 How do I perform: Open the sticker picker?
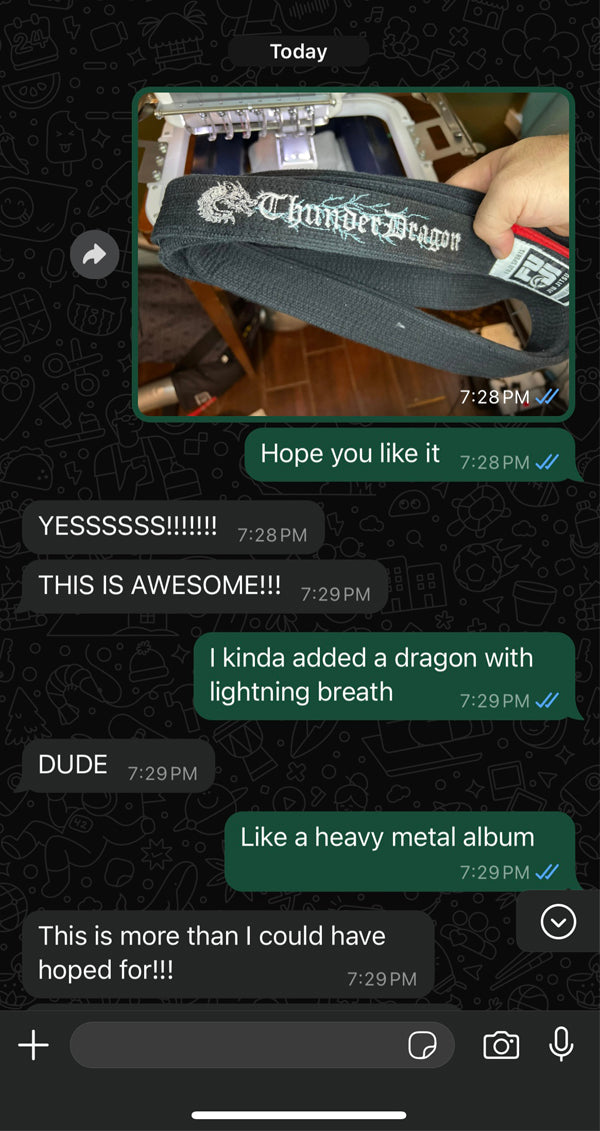423,1046
